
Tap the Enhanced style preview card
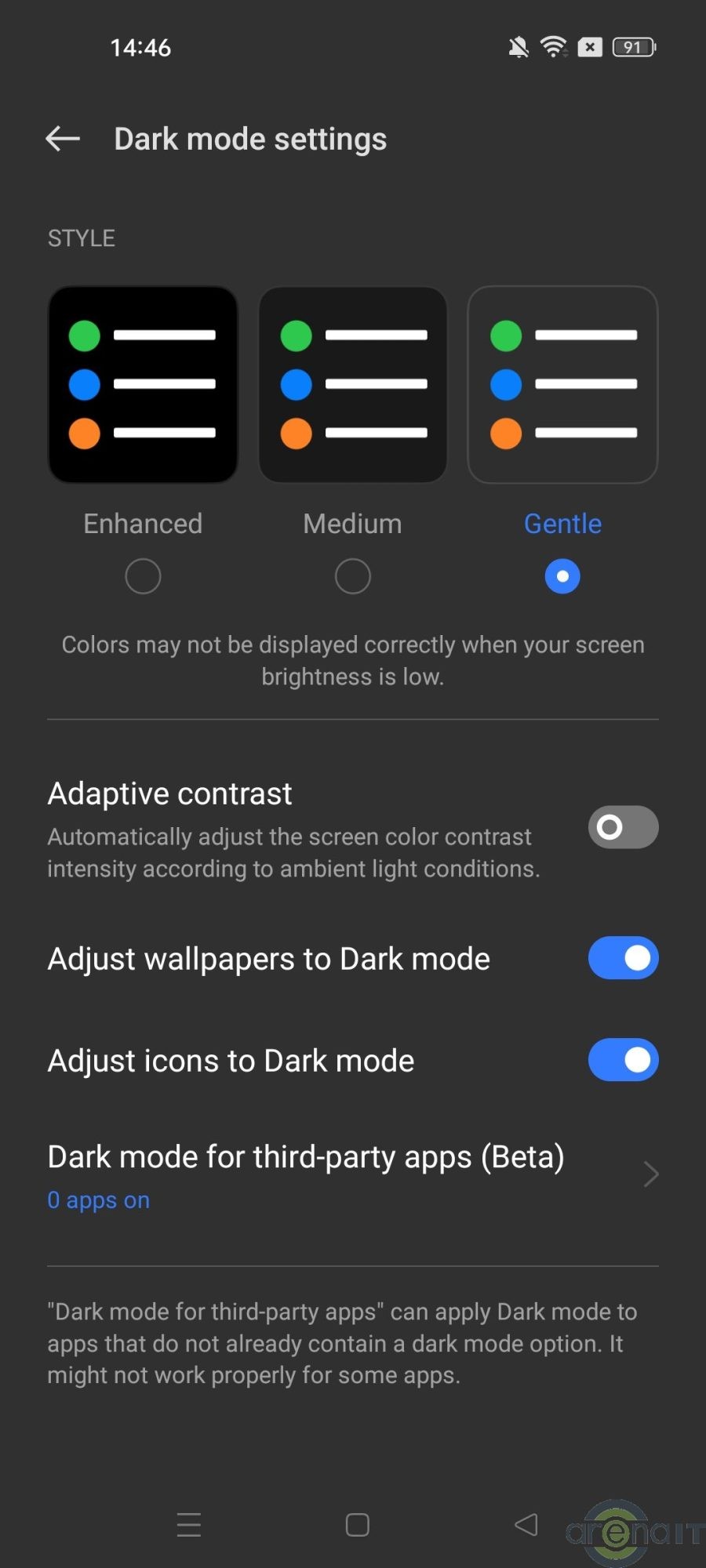(x=143, y=384)
